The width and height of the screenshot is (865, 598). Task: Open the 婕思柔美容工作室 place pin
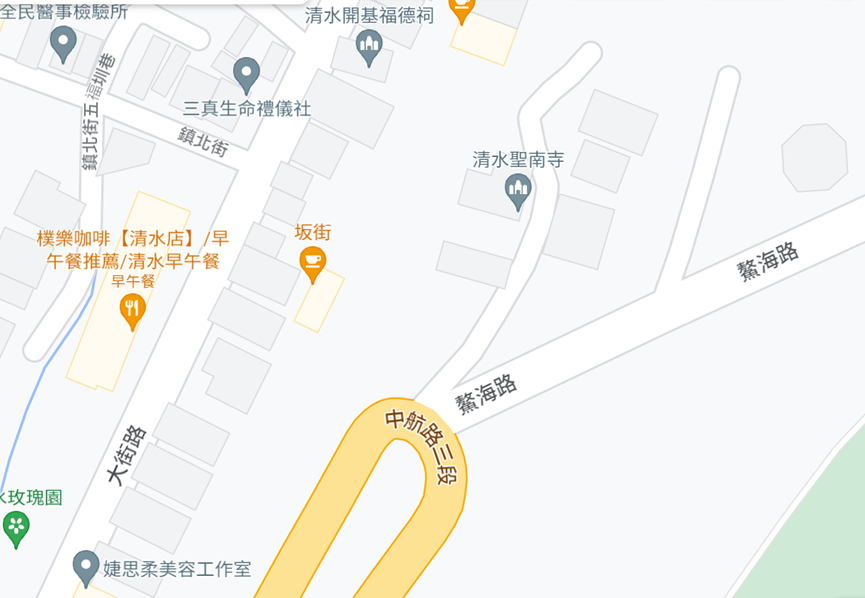[x=86, y=567]
